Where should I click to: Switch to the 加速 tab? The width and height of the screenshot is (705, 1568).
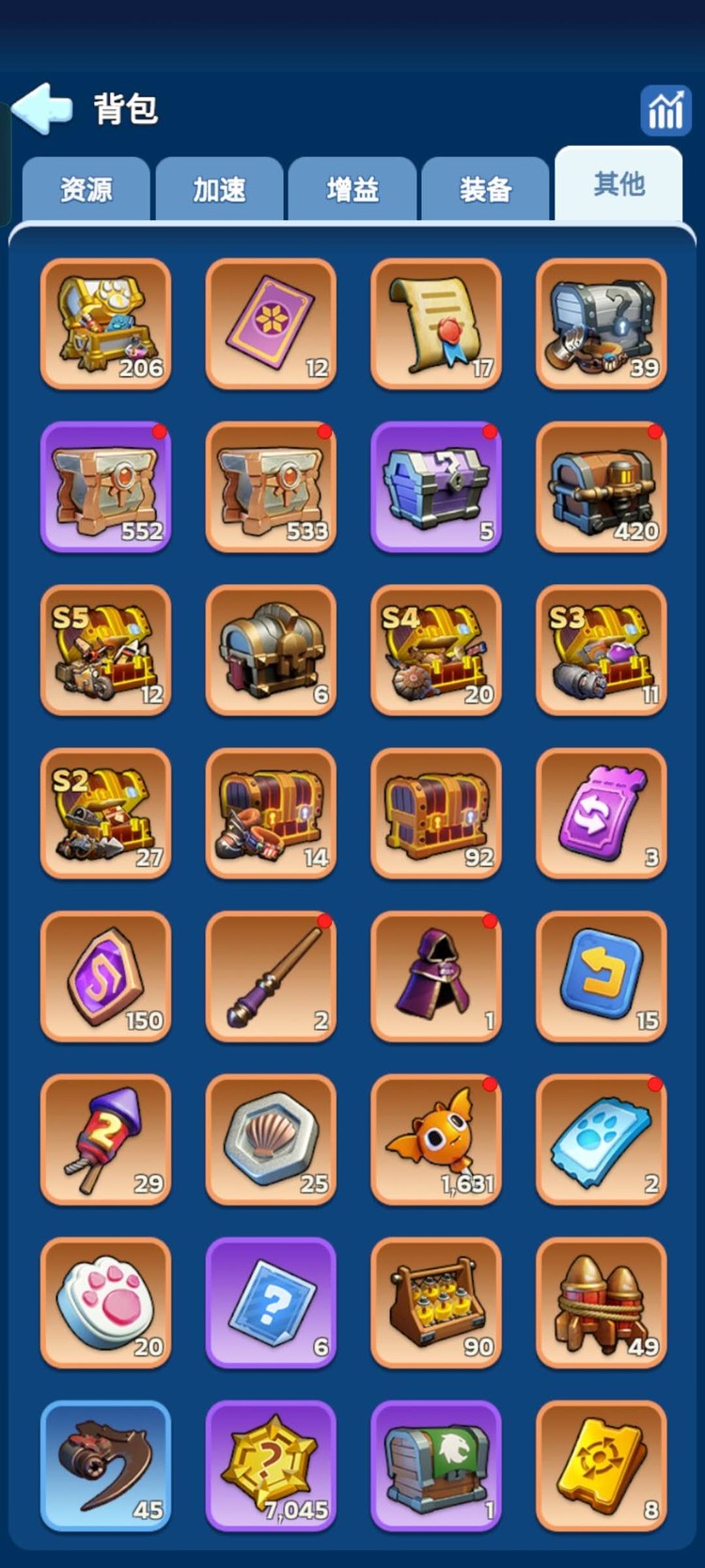click(219, 189)
